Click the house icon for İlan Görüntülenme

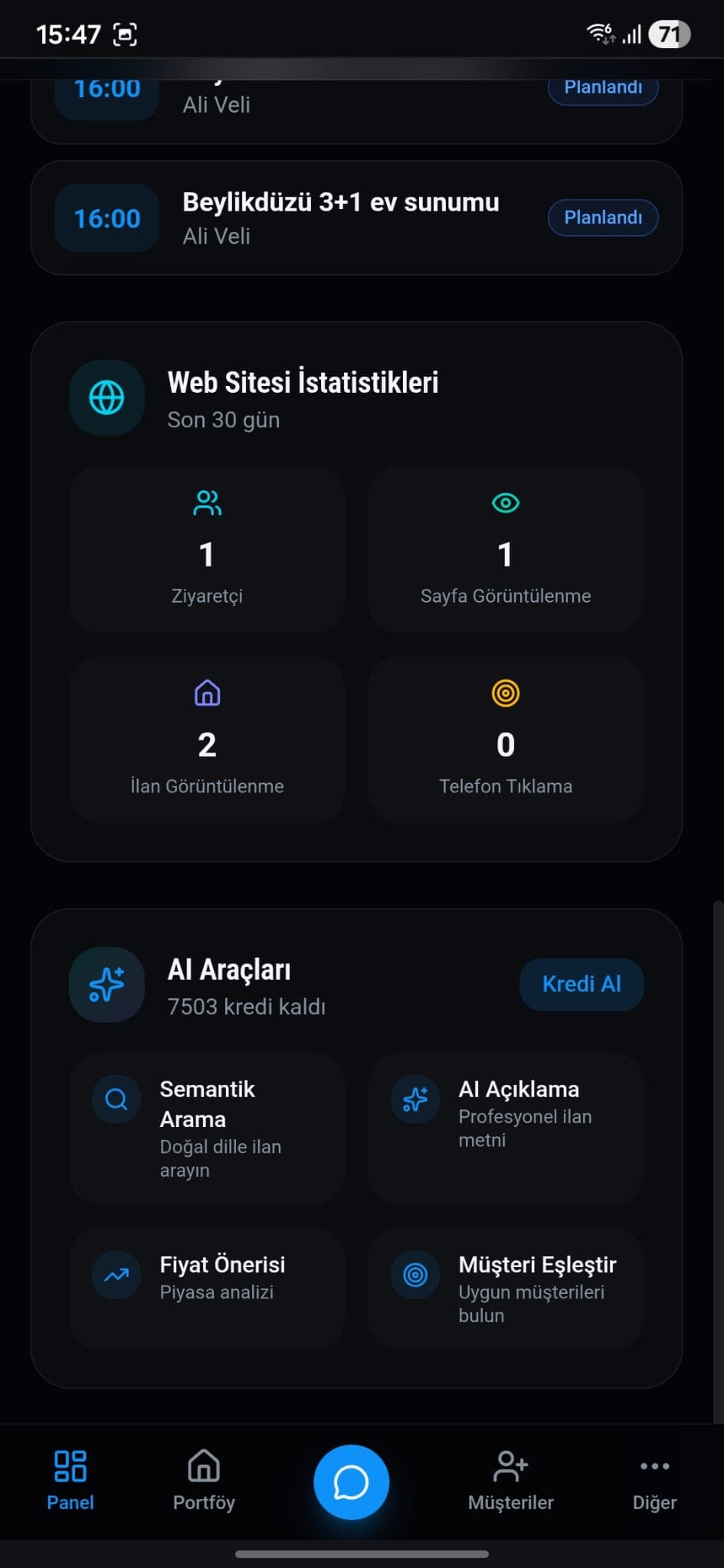(206, 694)
